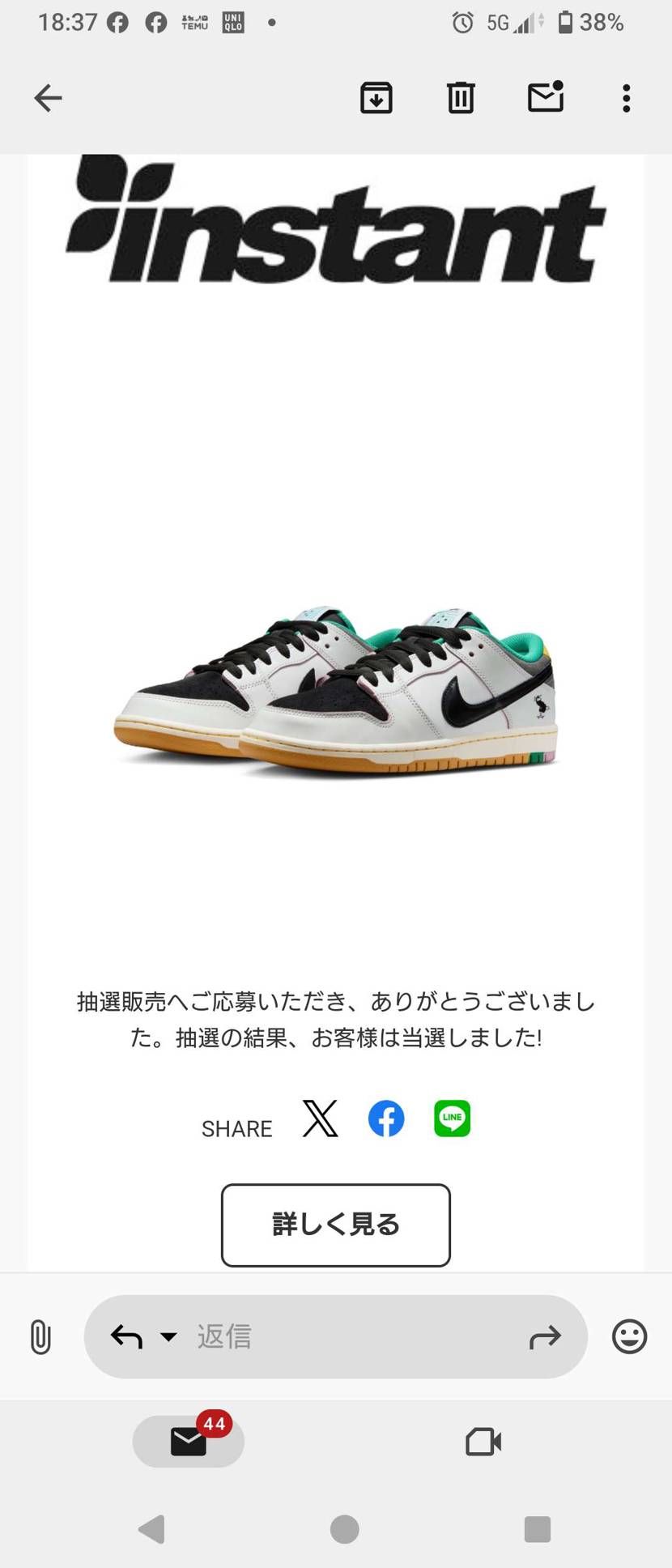Archive this email
The height and width of the screenshot is (1568, 672).
click(376, 98)
